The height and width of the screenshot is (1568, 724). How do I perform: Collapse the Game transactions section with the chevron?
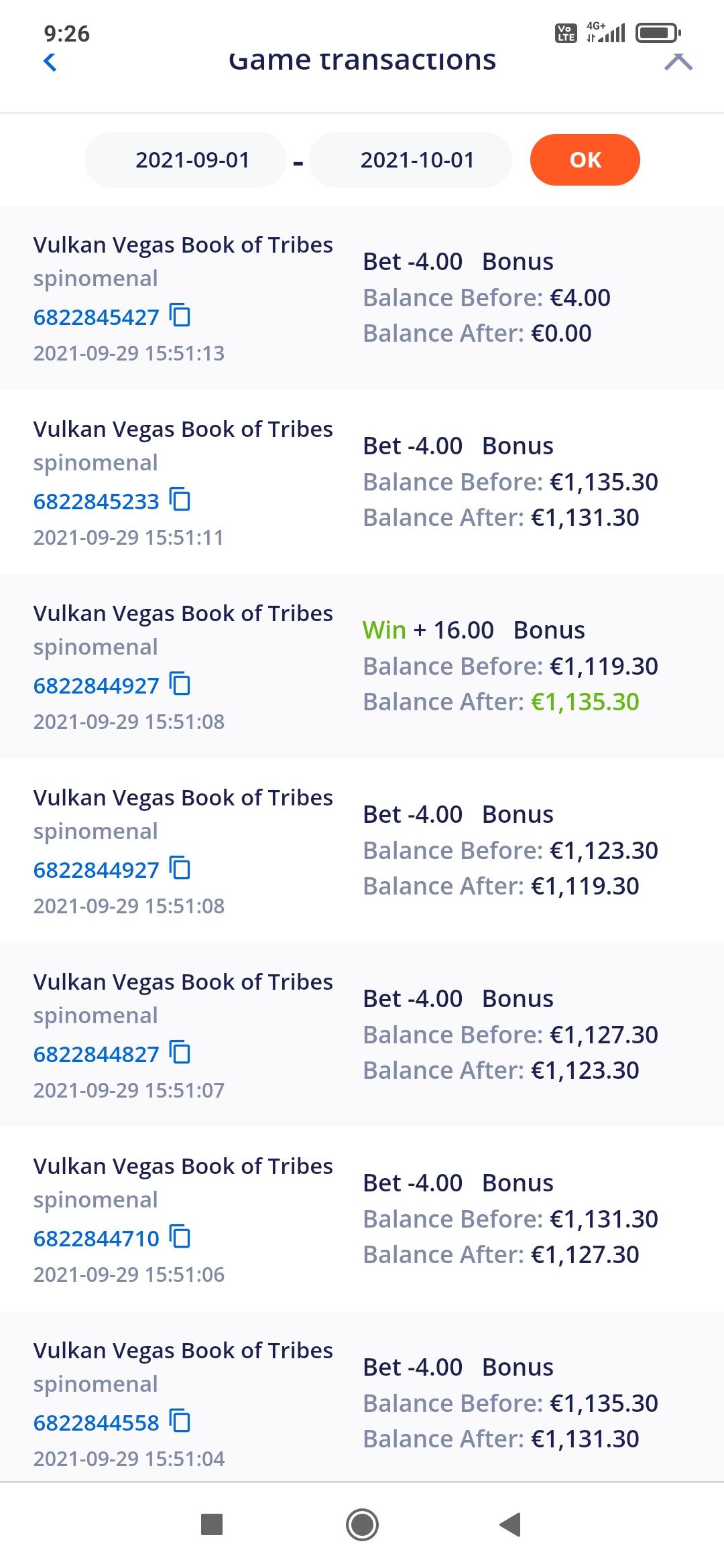tap(678, 61)
